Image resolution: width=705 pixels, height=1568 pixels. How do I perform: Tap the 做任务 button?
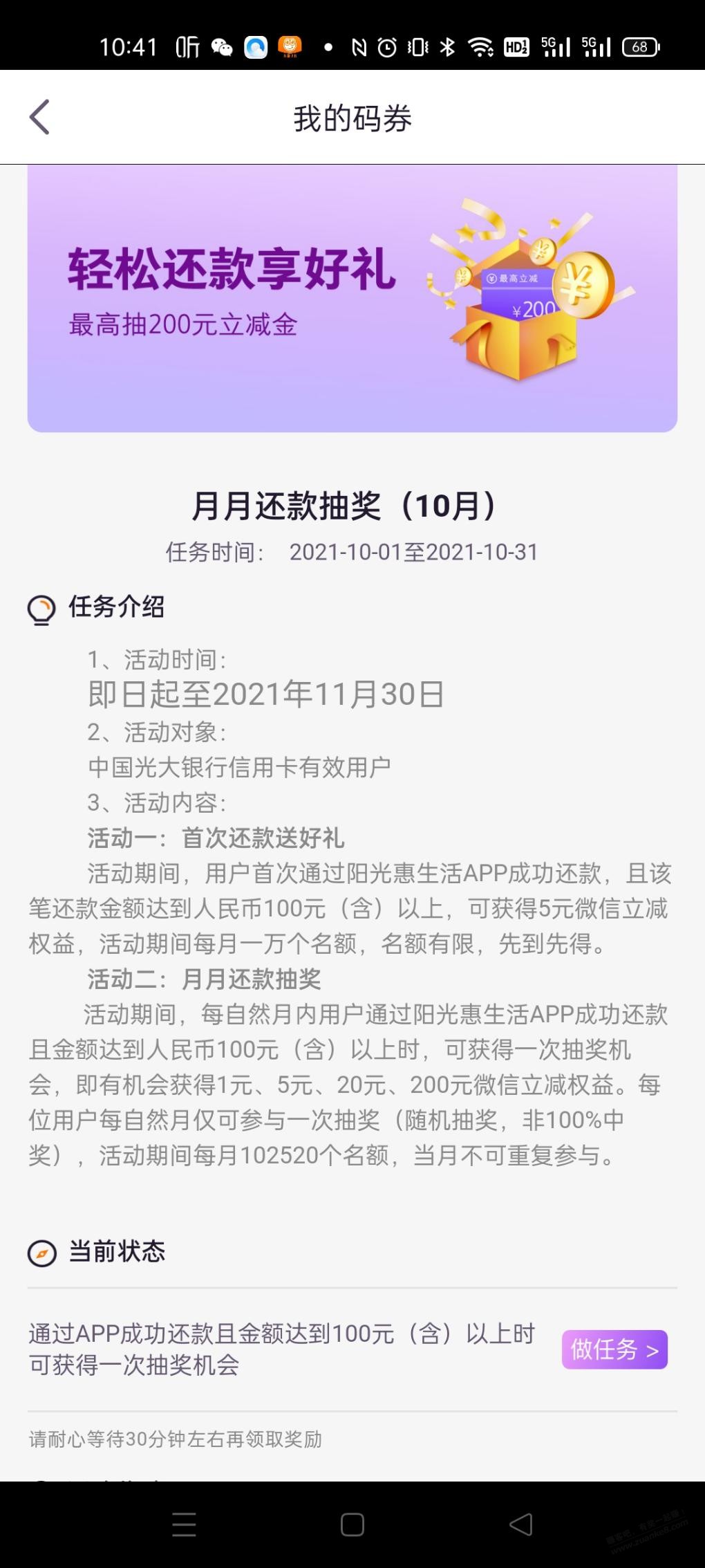(x=614, y=1349)
